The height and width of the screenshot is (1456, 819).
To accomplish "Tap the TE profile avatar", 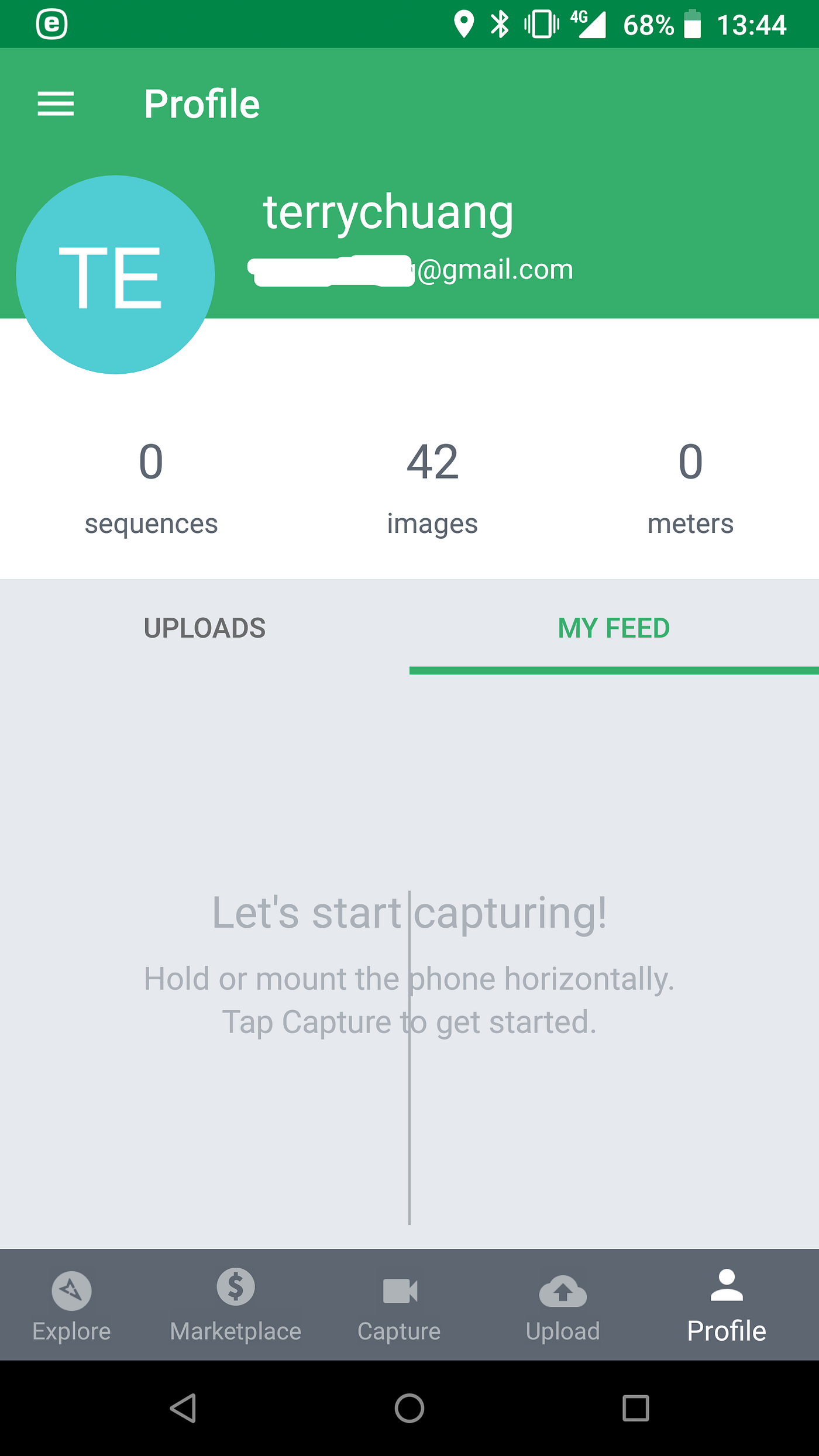I will tap(115, 275).
